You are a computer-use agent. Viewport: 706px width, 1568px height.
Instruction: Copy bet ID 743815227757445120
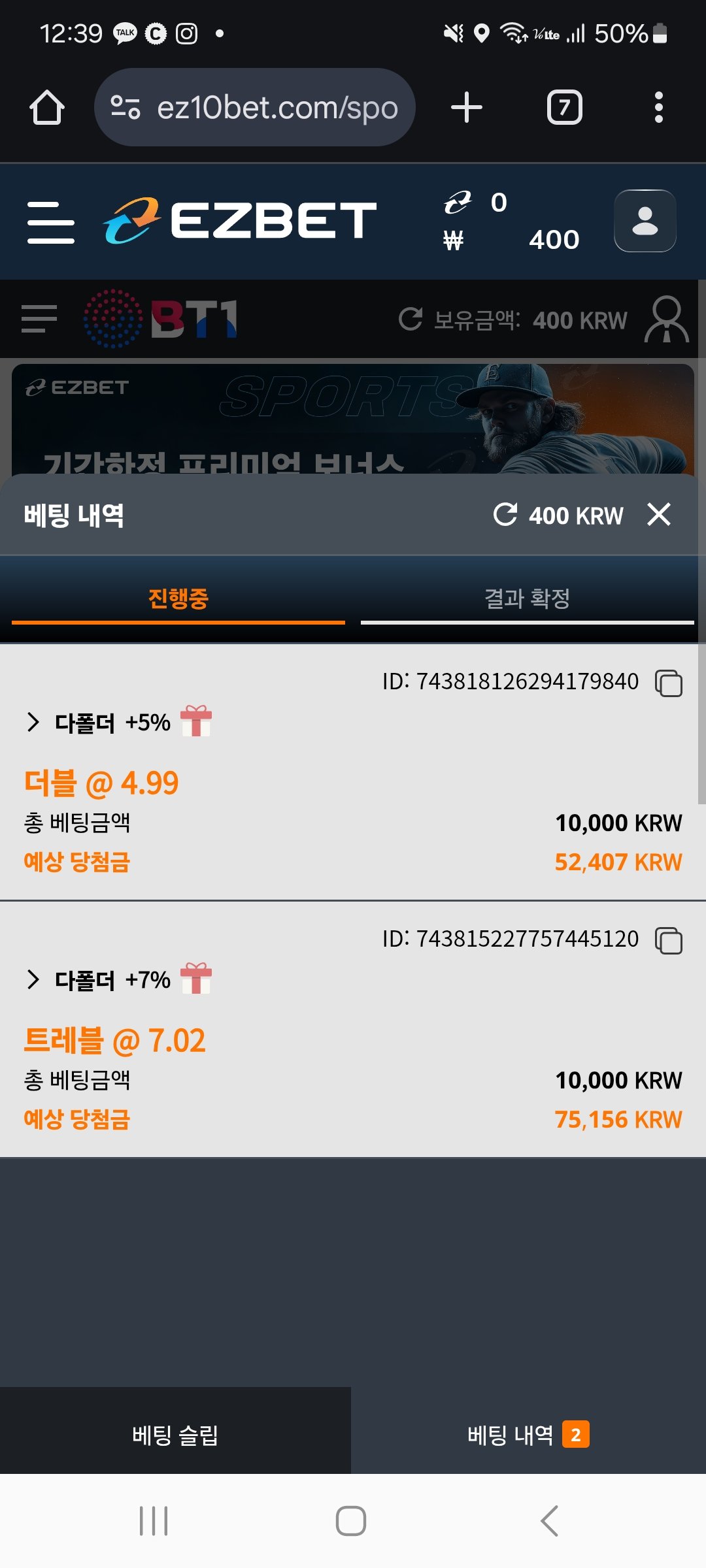[x=669, y=941]
